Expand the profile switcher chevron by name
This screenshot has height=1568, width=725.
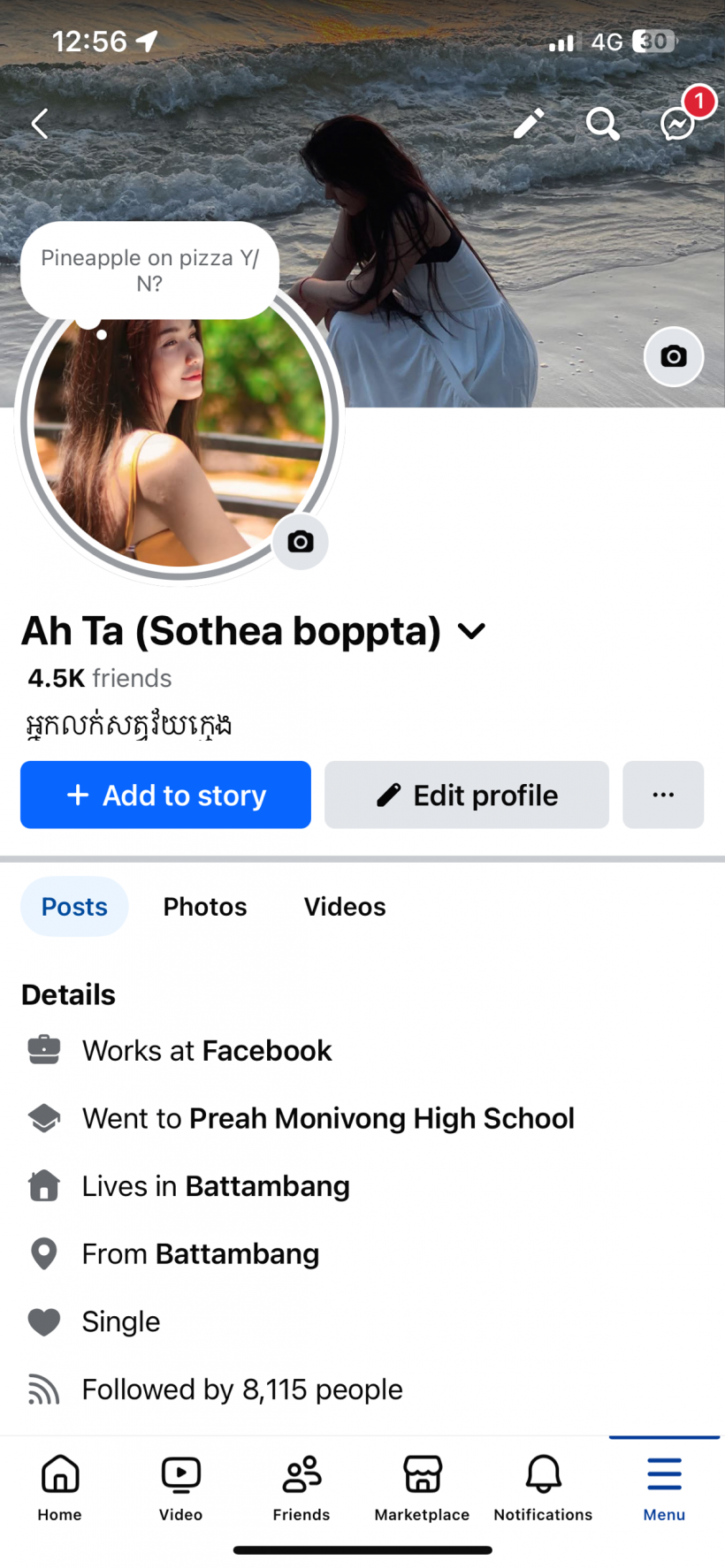[472, 631]
